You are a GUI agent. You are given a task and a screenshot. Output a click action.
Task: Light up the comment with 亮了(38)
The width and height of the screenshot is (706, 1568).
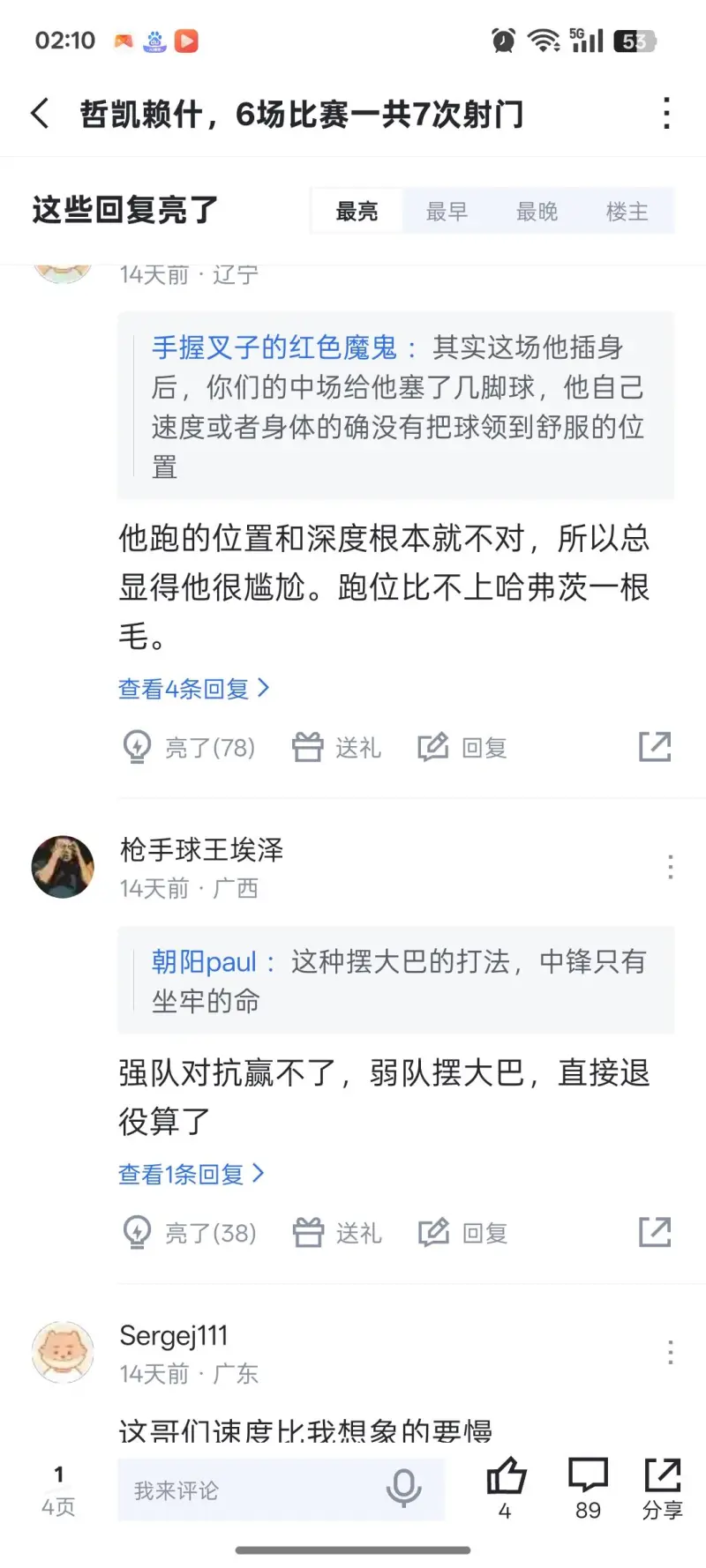[189, 1233]
